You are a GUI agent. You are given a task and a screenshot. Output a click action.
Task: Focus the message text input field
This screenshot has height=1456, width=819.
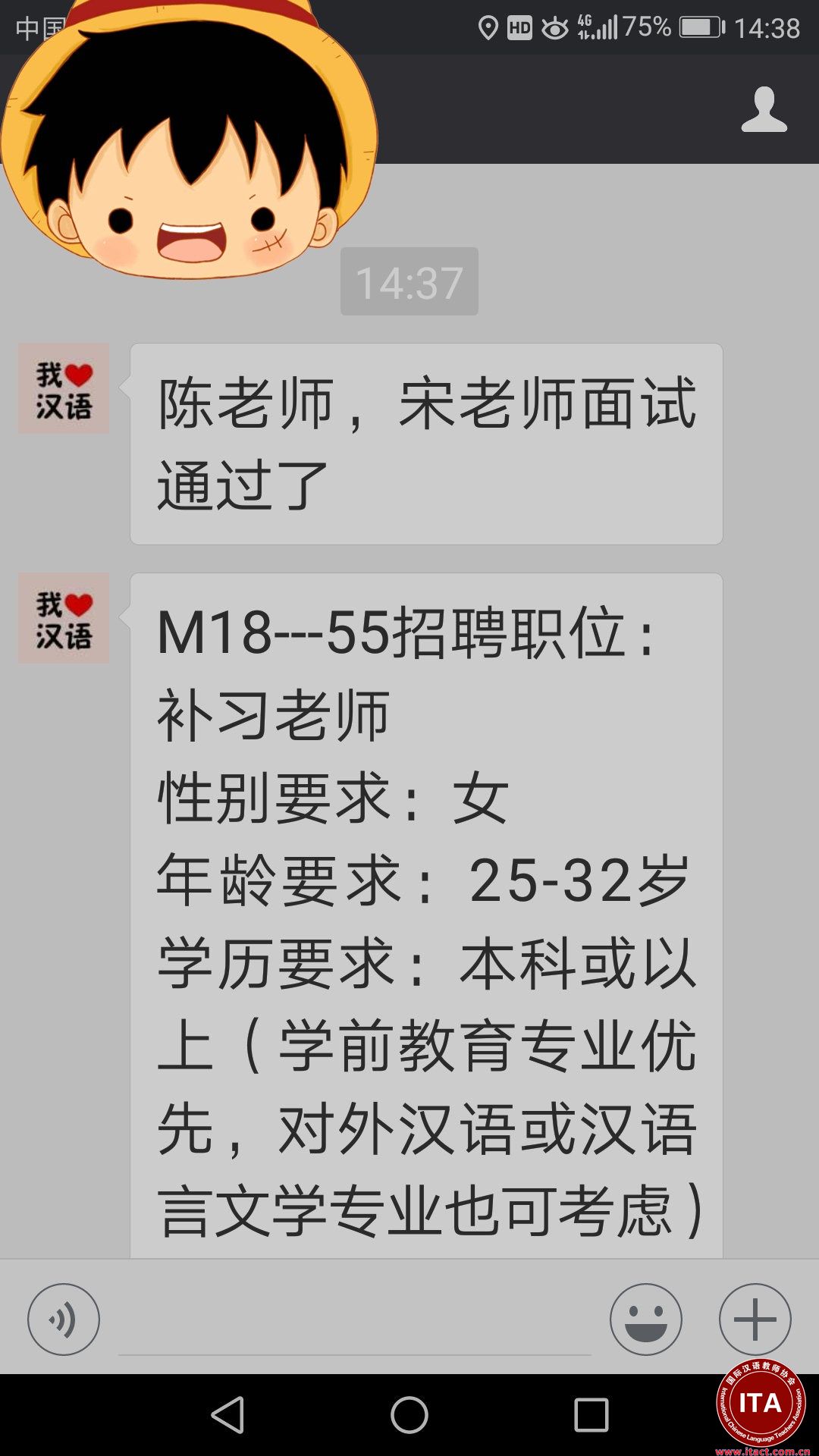click(354, 1323)
